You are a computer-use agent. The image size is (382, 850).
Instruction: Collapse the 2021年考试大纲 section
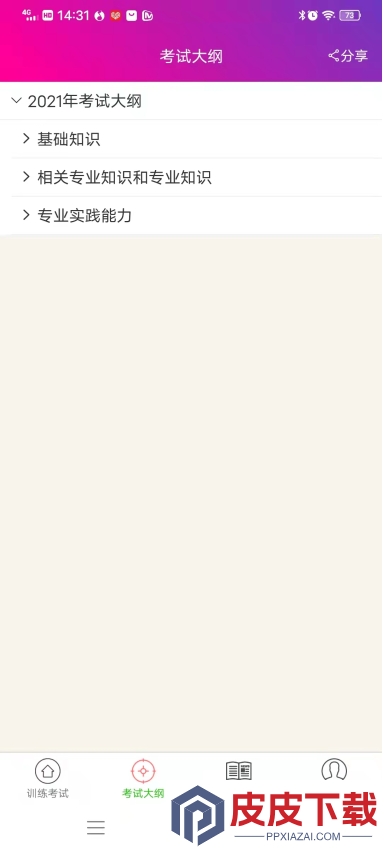191,101
